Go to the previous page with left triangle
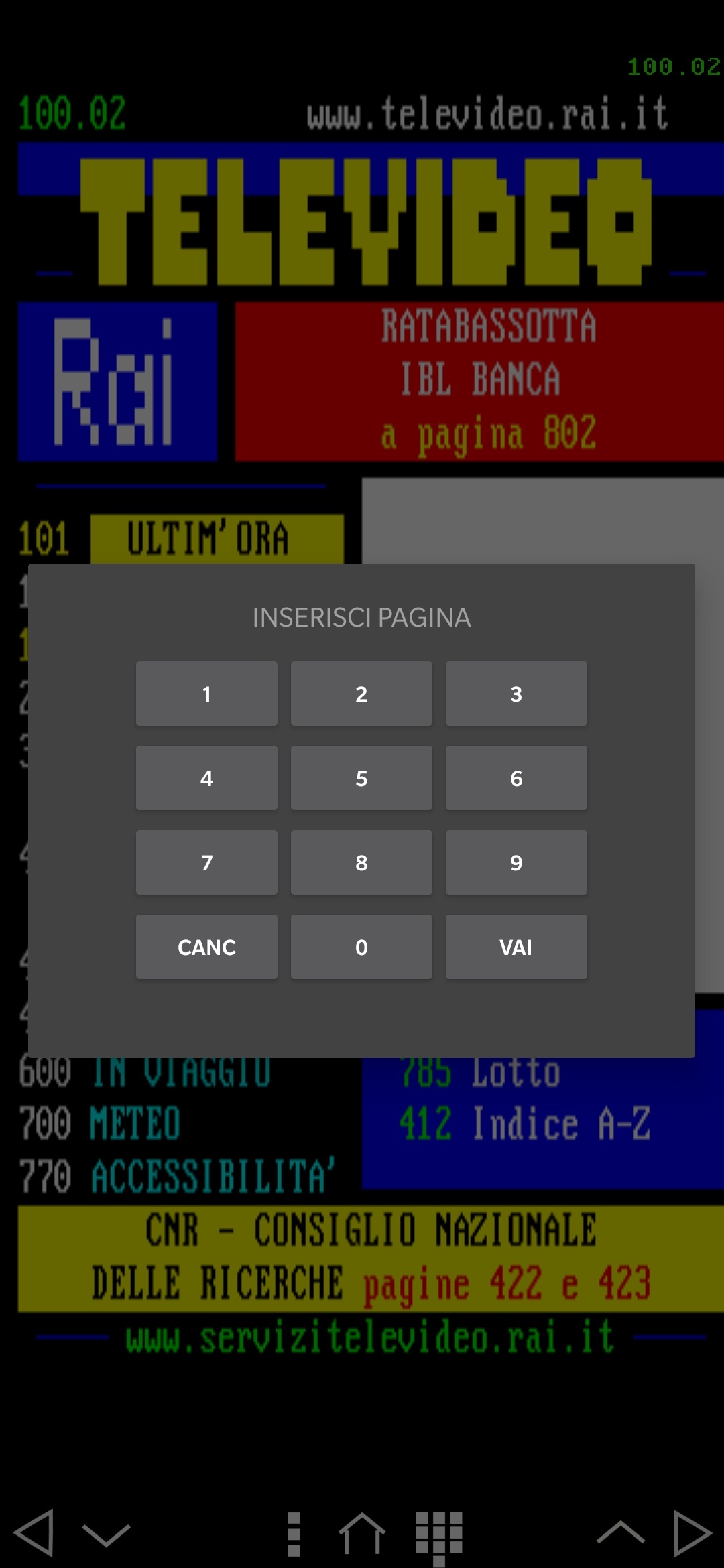Viewport: 724px width, 1568px height. coord(34,1532)
